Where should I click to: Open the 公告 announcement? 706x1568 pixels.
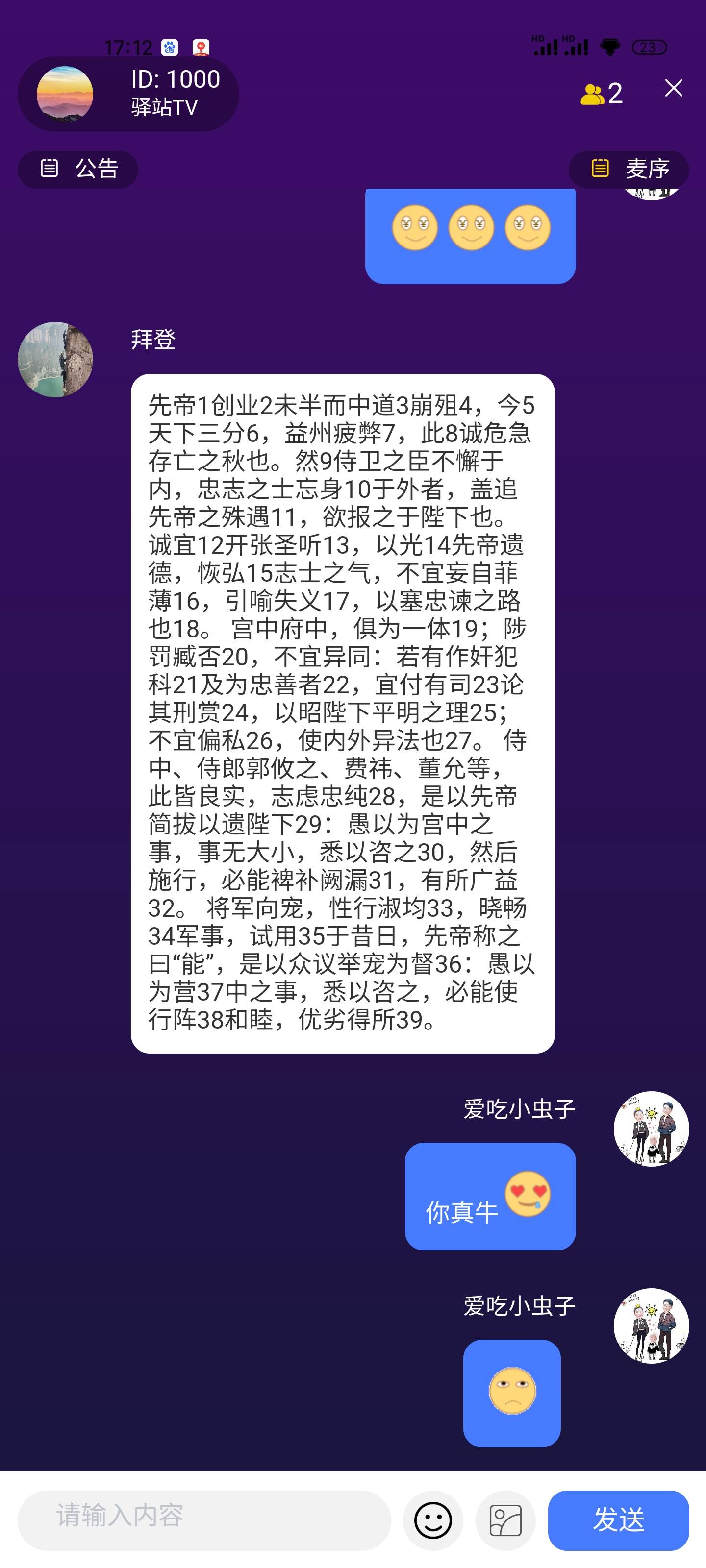tap(78, 169)
